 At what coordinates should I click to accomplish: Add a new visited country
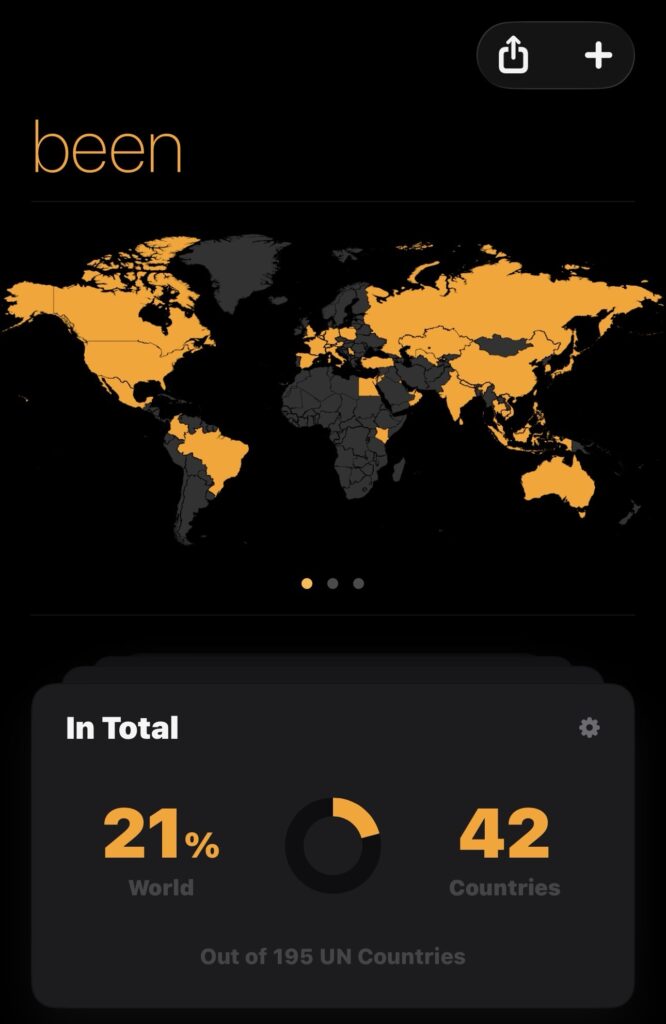(598, 56)
